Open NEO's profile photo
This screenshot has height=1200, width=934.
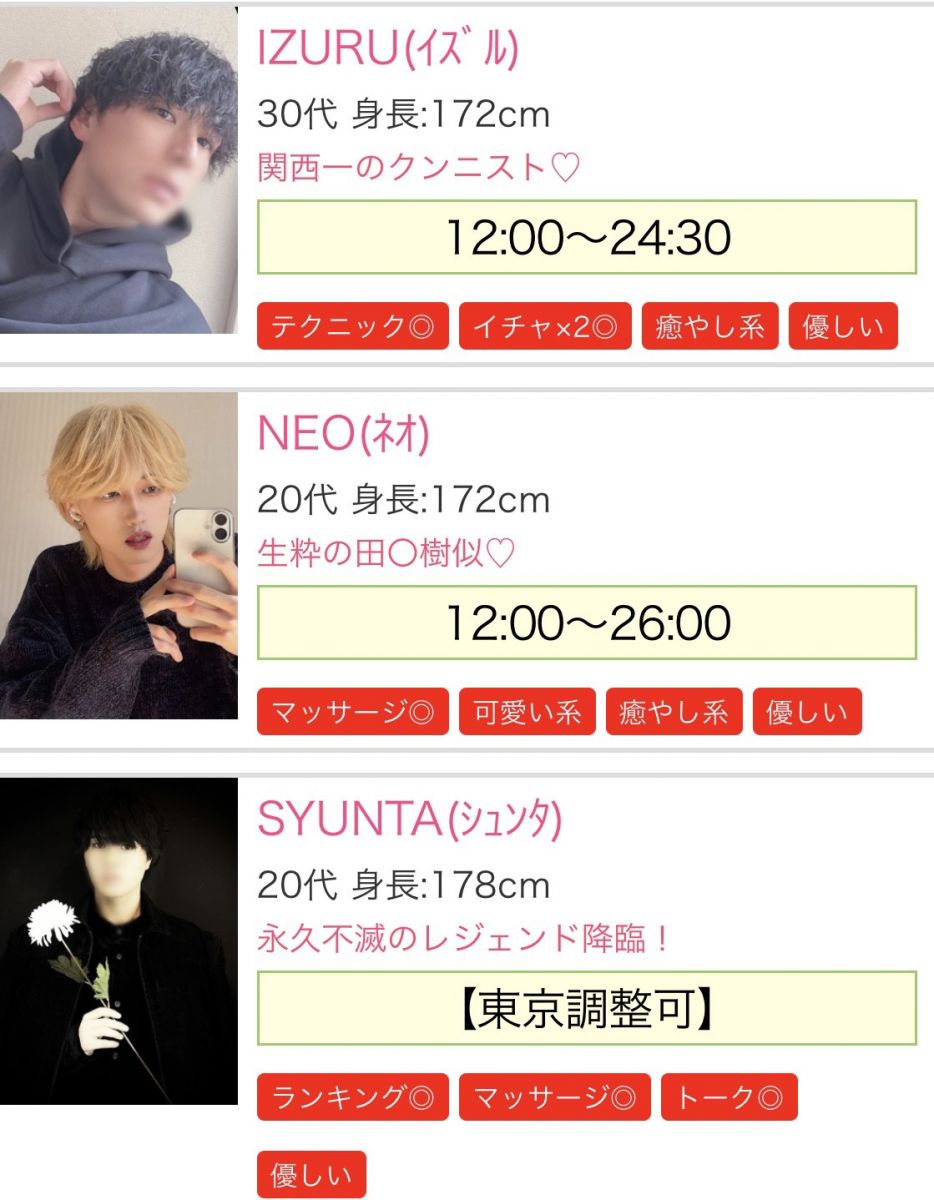[x=118, y=555]
